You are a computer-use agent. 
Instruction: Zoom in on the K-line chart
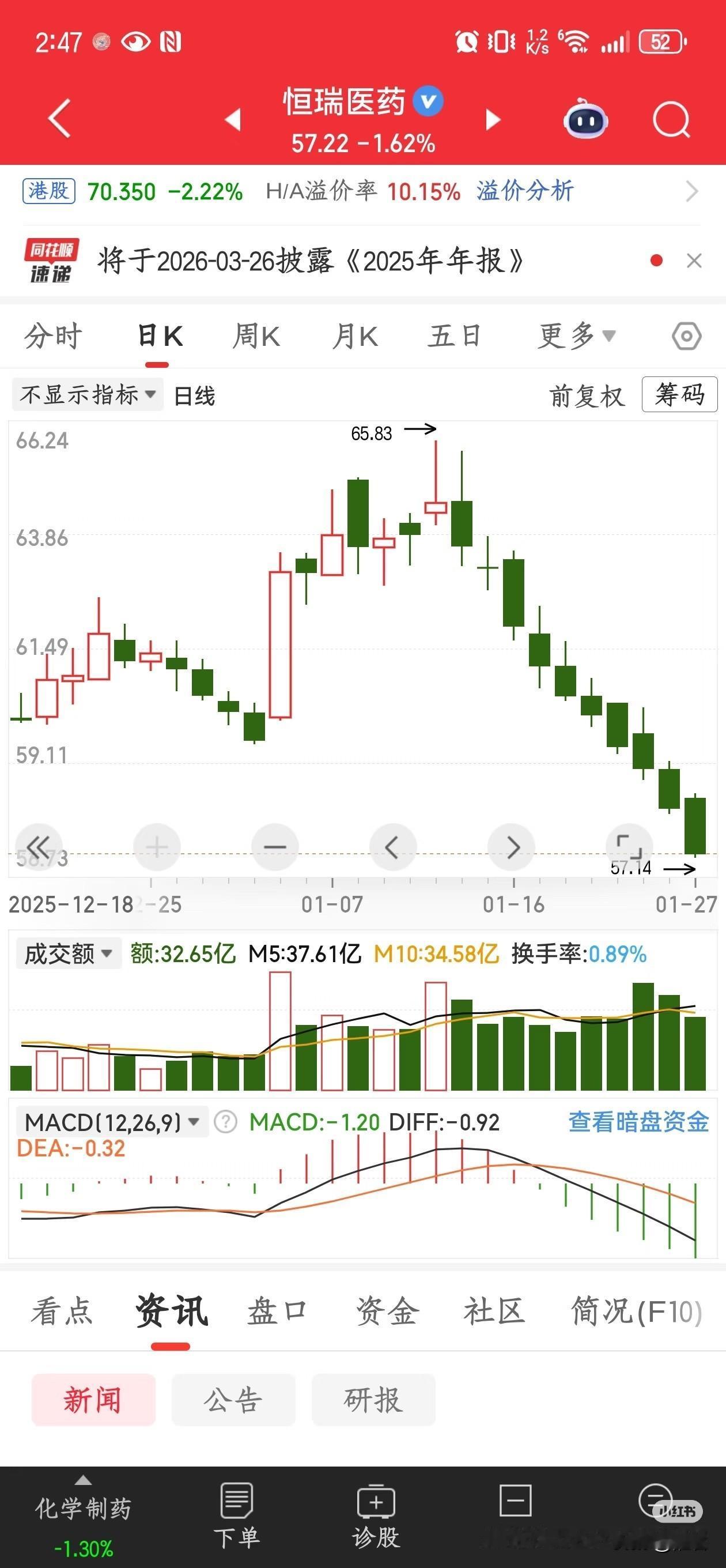pyautogui.click(x=157, y=846)
